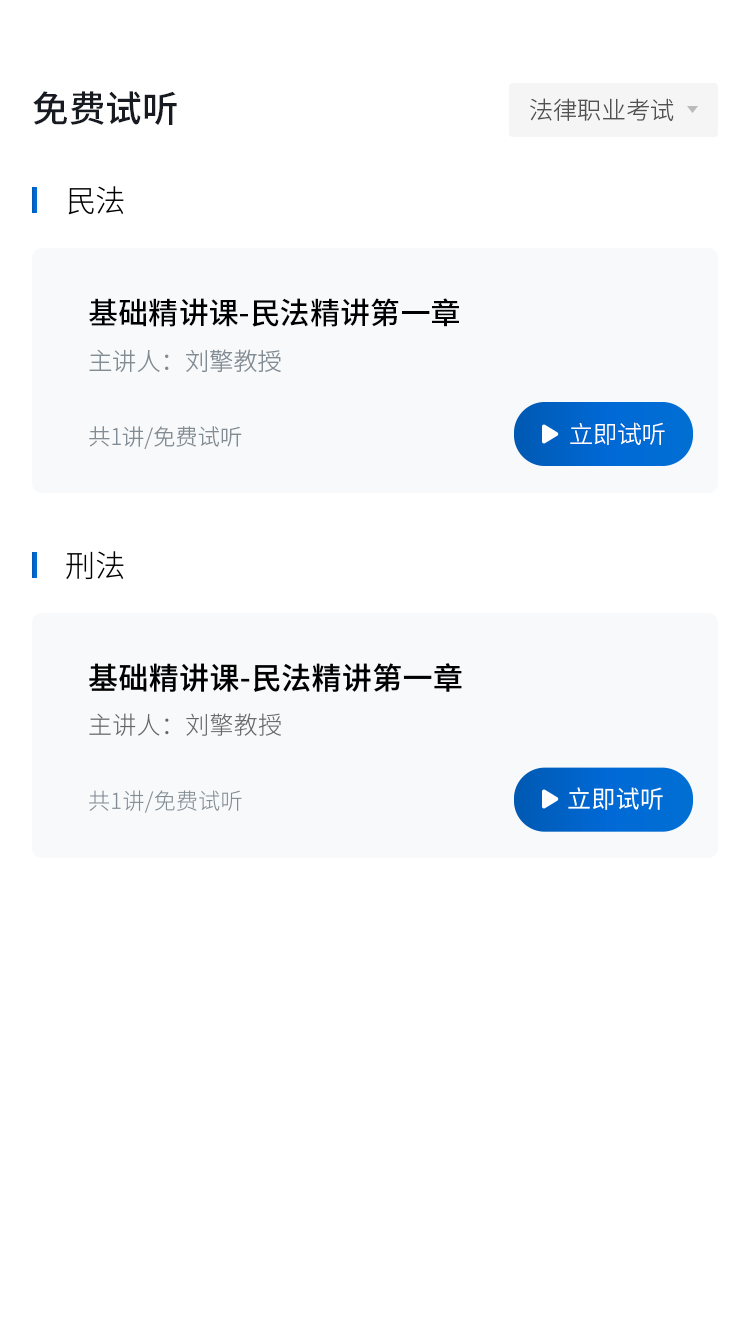The image size is (750, 1334).
Task: Click the play icon on 刑法 立即试听 button
Action: (548, 799)
